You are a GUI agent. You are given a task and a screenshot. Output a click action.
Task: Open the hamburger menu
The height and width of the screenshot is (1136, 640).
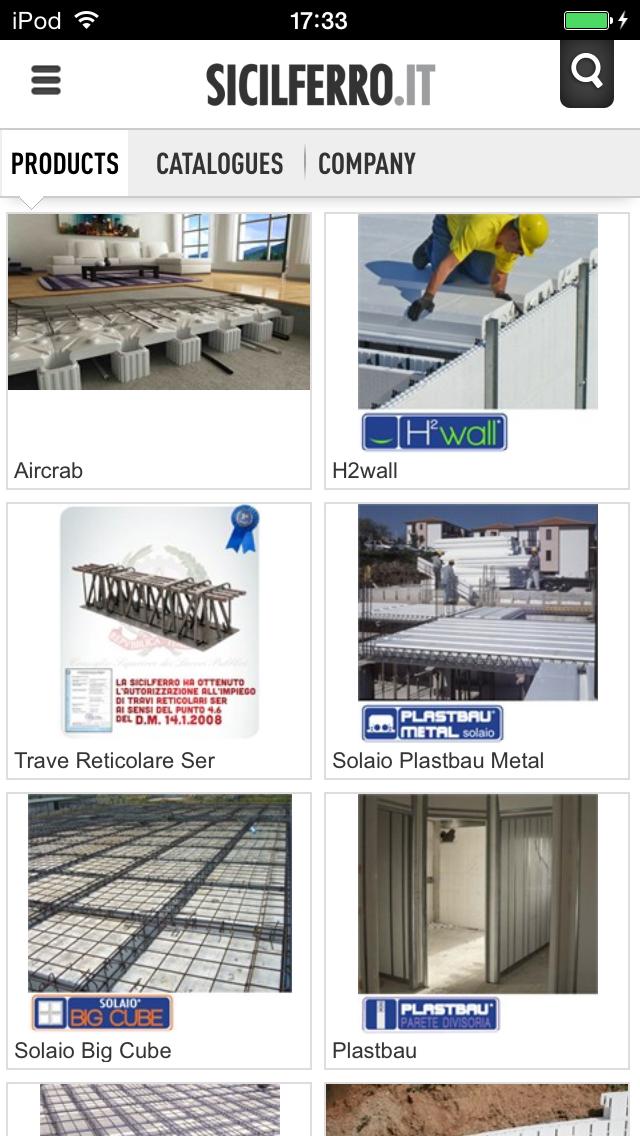point(46,80)
